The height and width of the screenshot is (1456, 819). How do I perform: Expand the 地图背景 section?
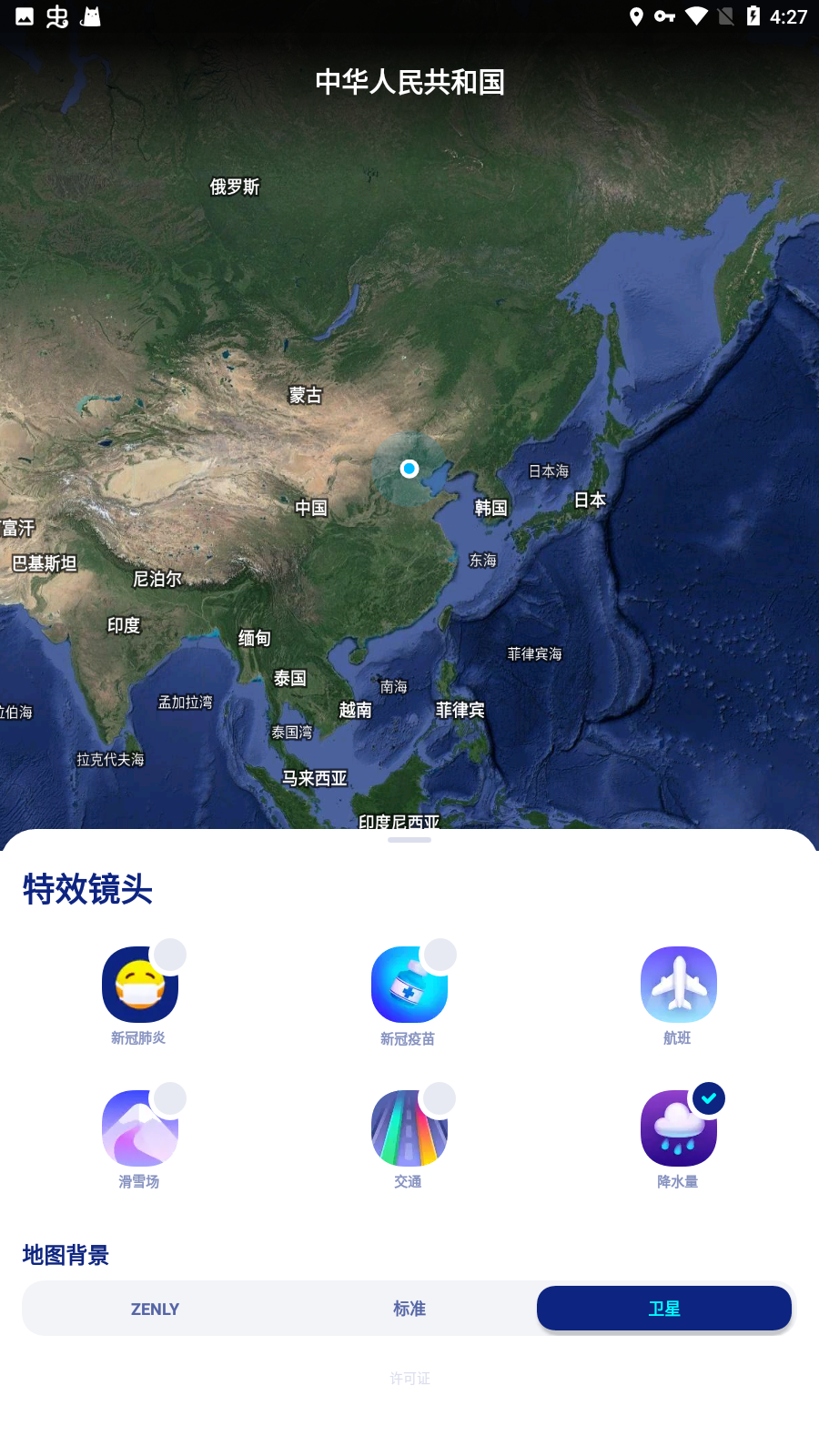66,1255
